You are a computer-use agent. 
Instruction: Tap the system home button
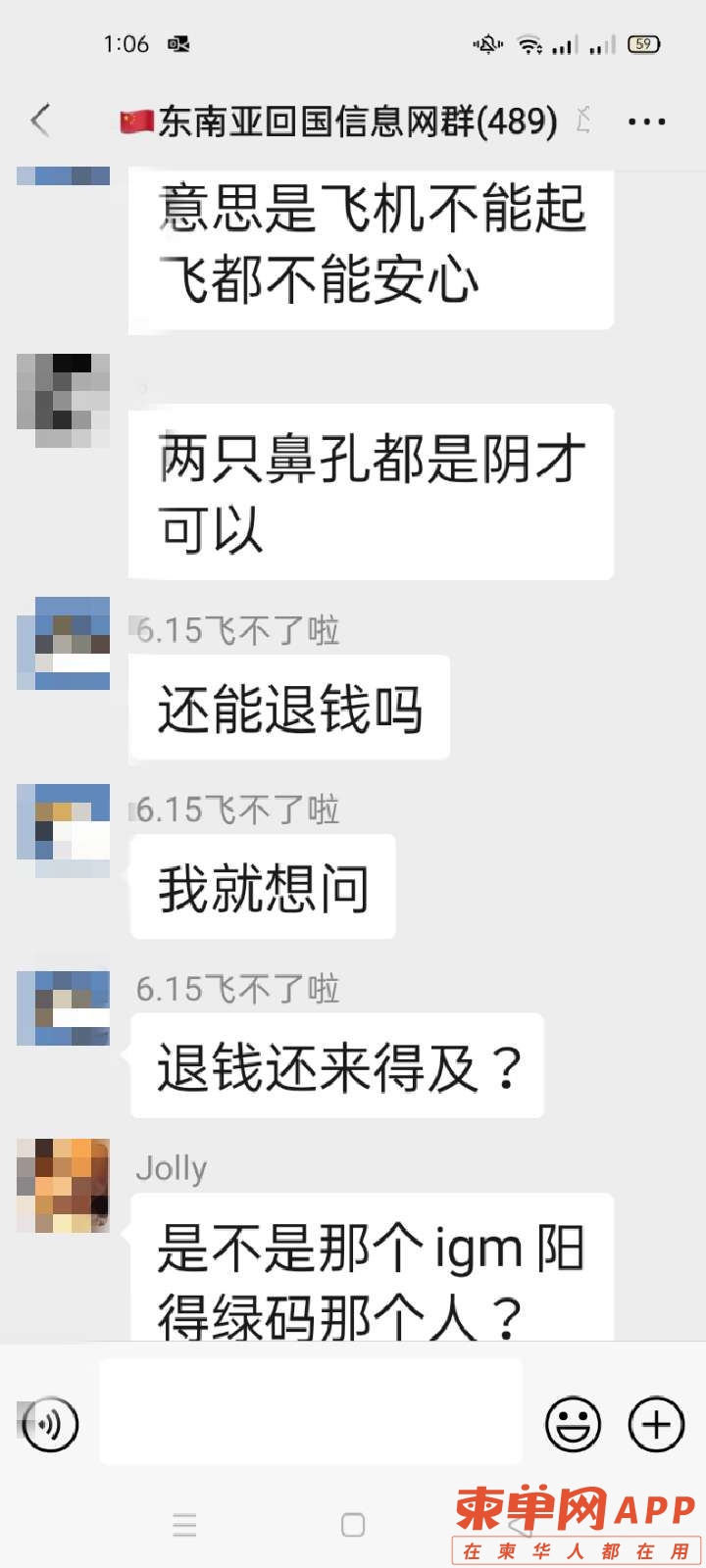tap(353, 1525)
